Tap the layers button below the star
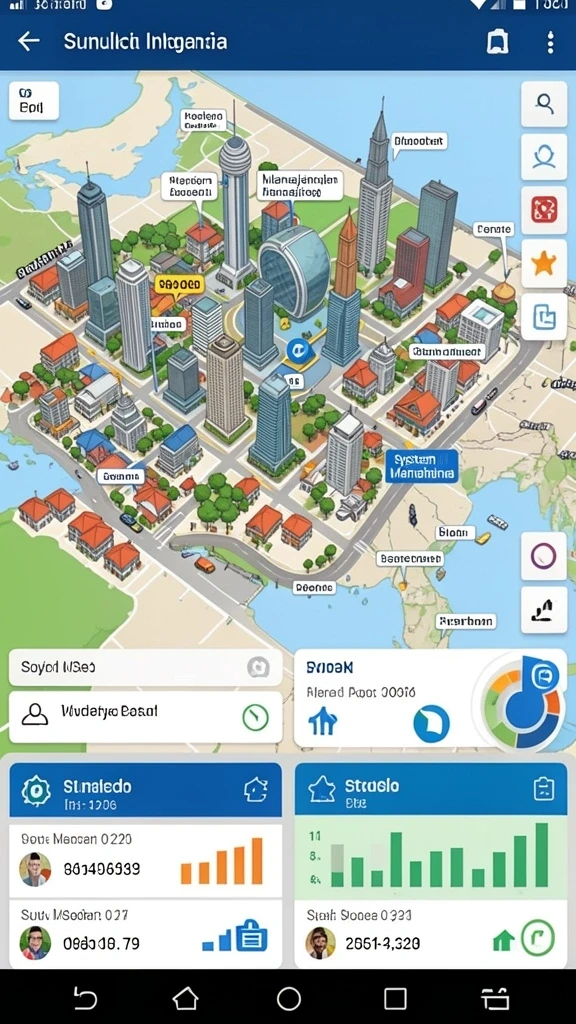576x1024 pixels. click(544, 317)
